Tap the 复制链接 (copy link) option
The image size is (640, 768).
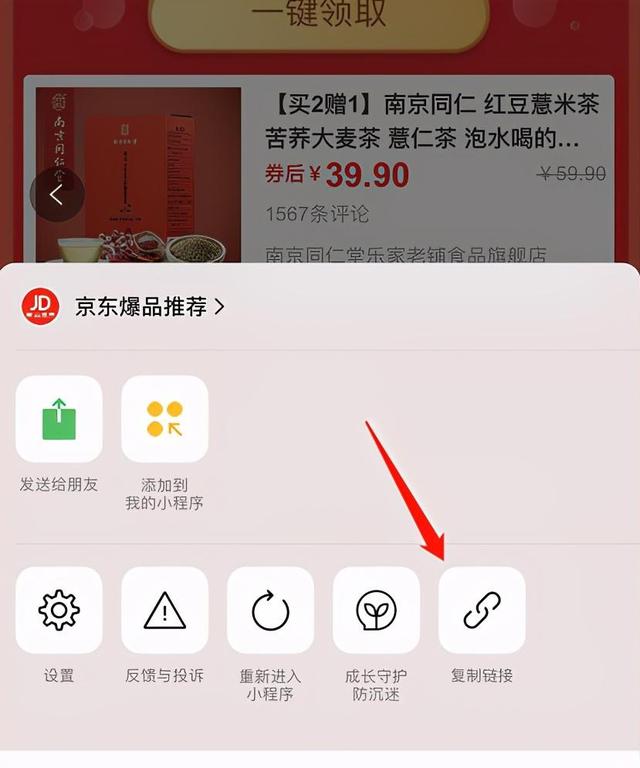[x=482, y=610]
